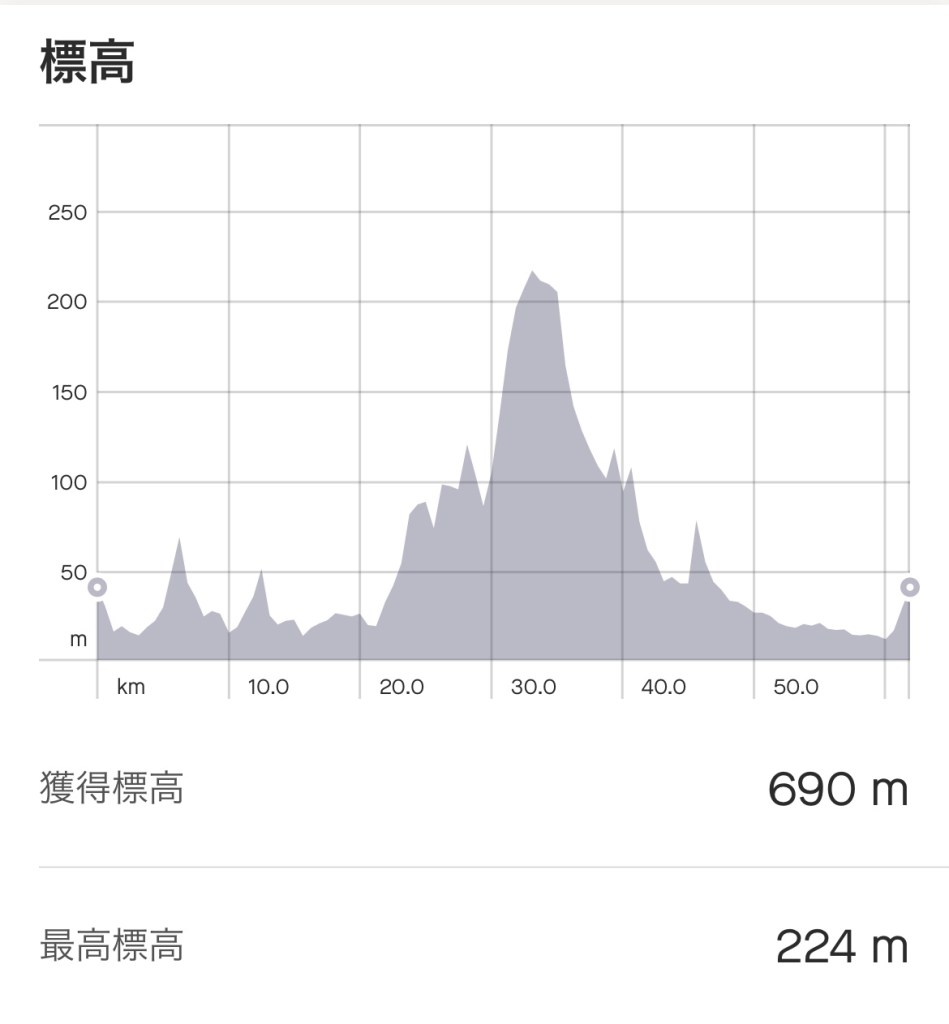Select the end point marker on elevation chart
This screenshot has height=1024, width=949.
(x=909, y=587)
